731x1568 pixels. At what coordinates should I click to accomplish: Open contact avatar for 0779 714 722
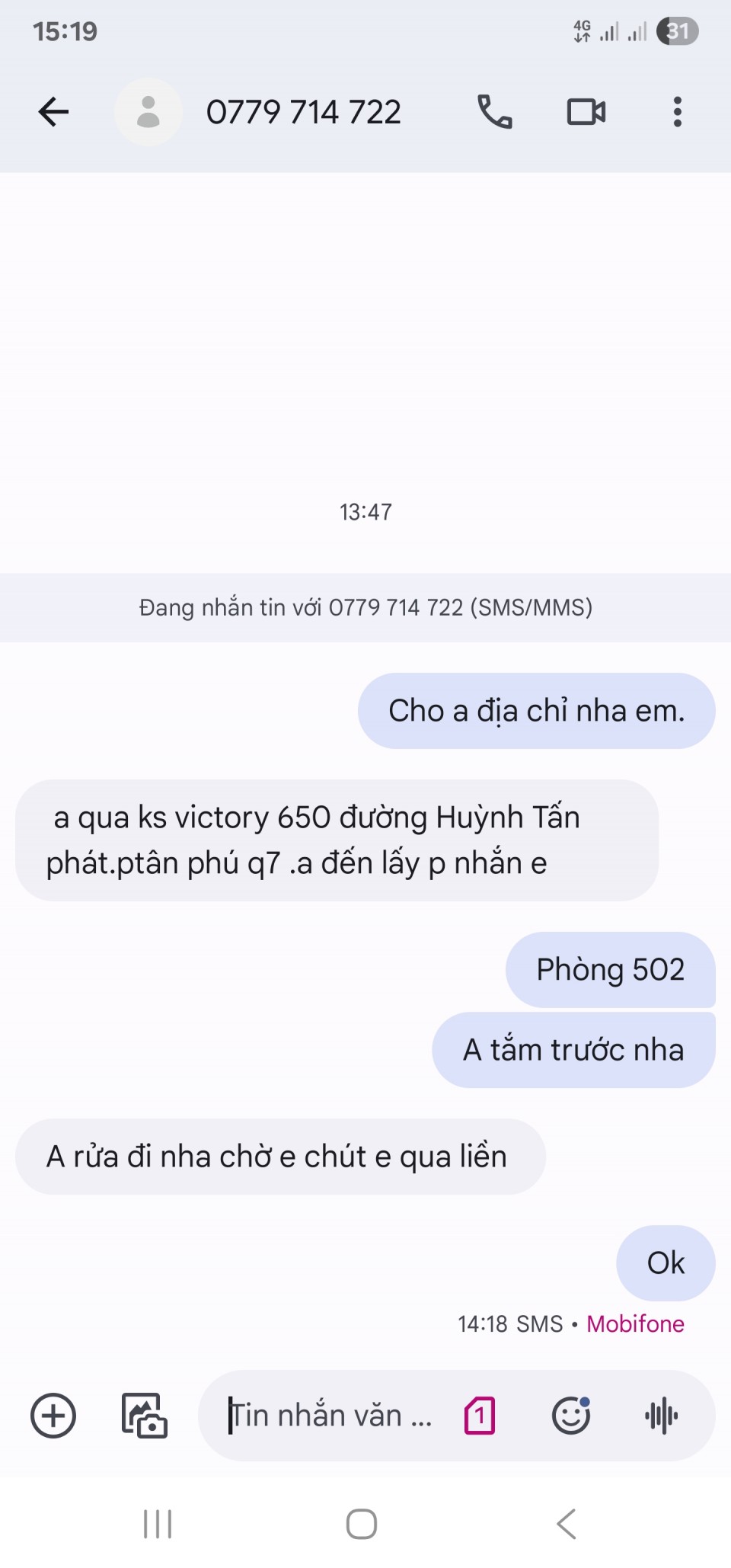pos(148,112)
